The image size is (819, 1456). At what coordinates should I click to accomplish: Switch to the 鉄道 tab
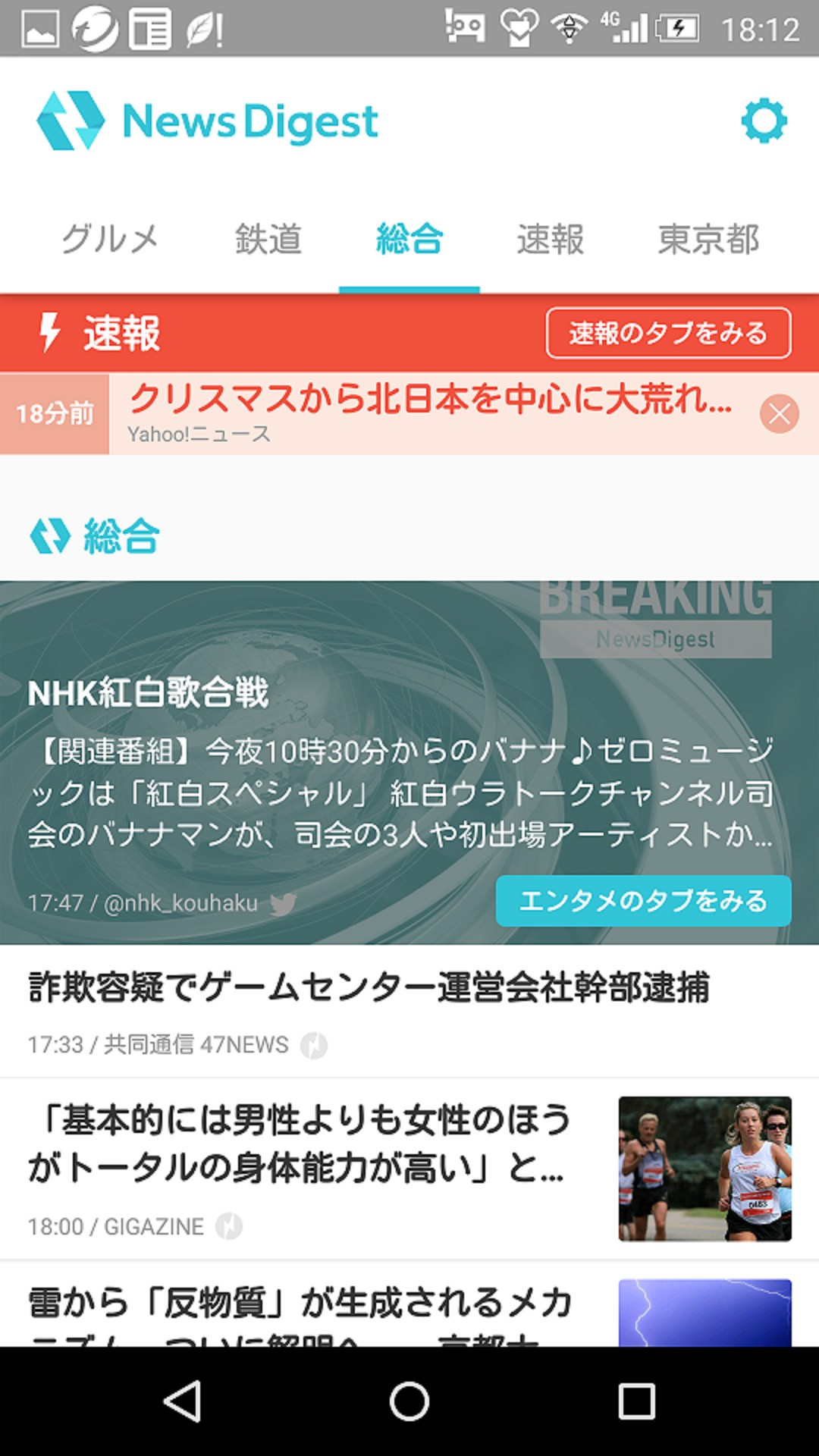[x=268, y=240]
